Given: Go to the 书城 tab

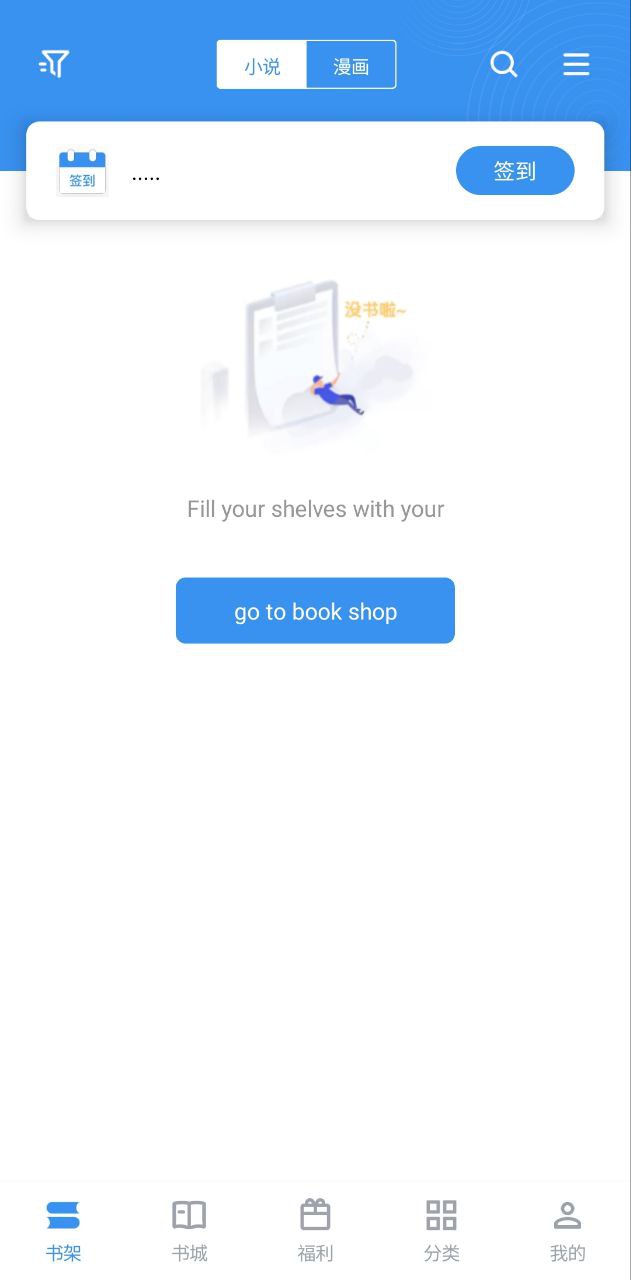Looking at the screenshot, I should tap(189, 1231).
